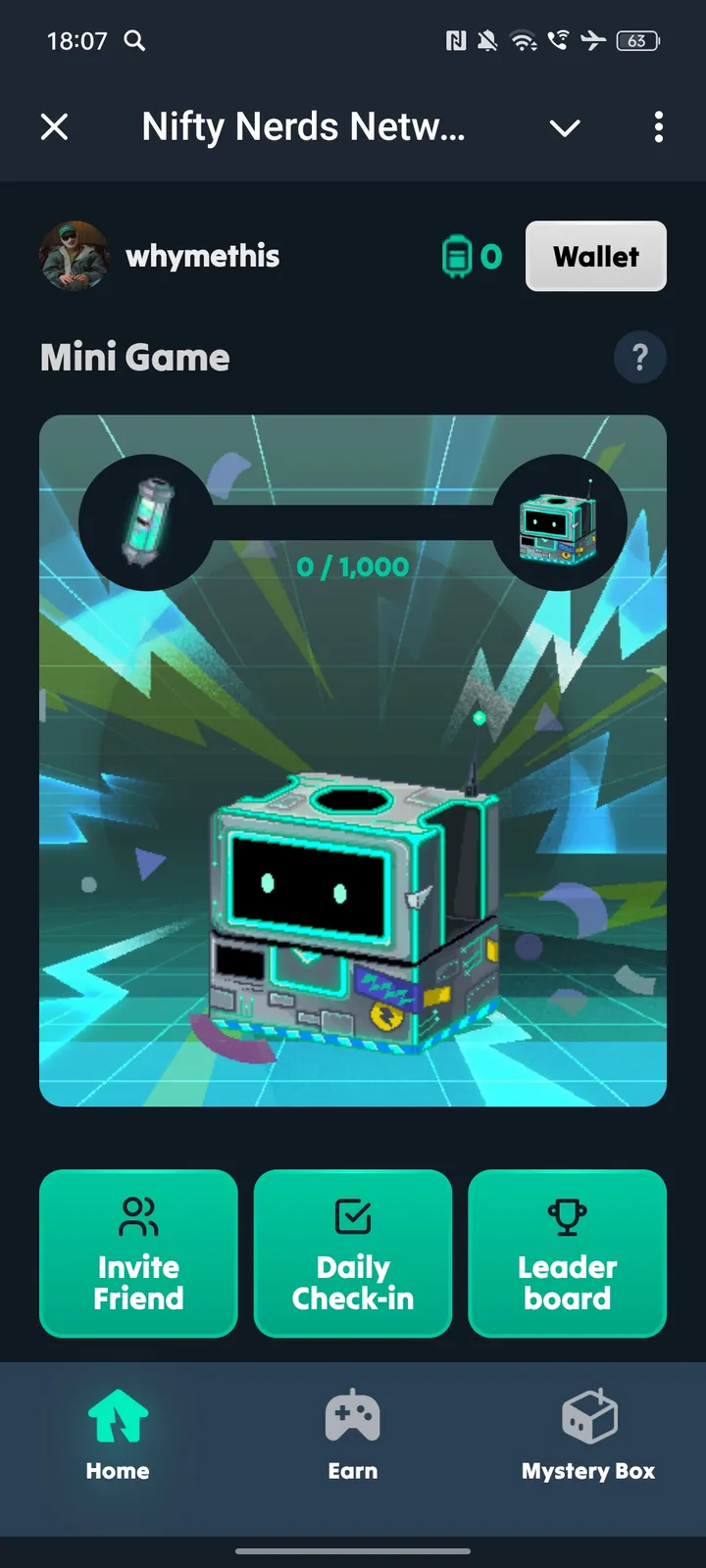Viewport: 706px width, 1568px height.
Task: Tap the search magnifier in the status bar
Action: click(134, 41)
